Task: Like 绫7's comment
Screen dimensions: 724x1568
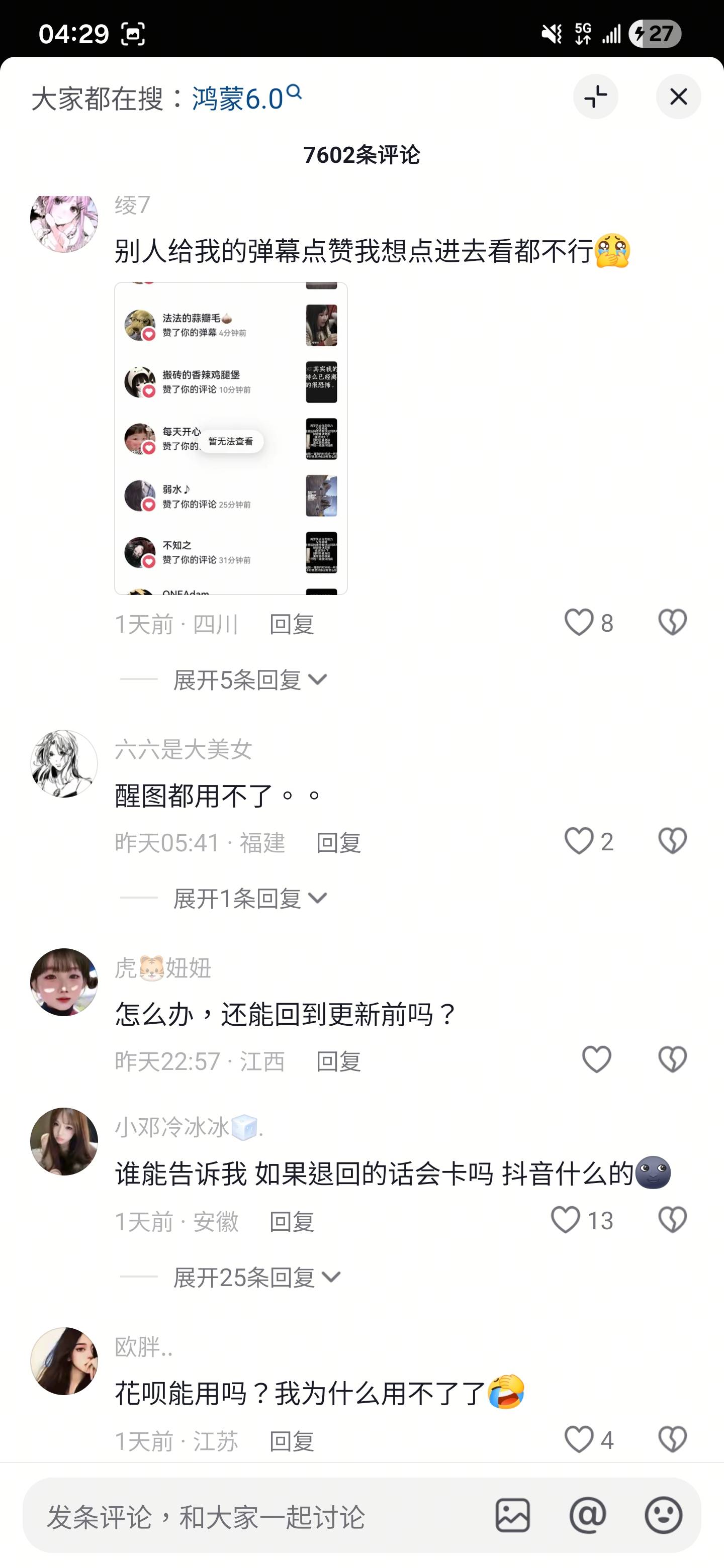Action: coord(579,622)
